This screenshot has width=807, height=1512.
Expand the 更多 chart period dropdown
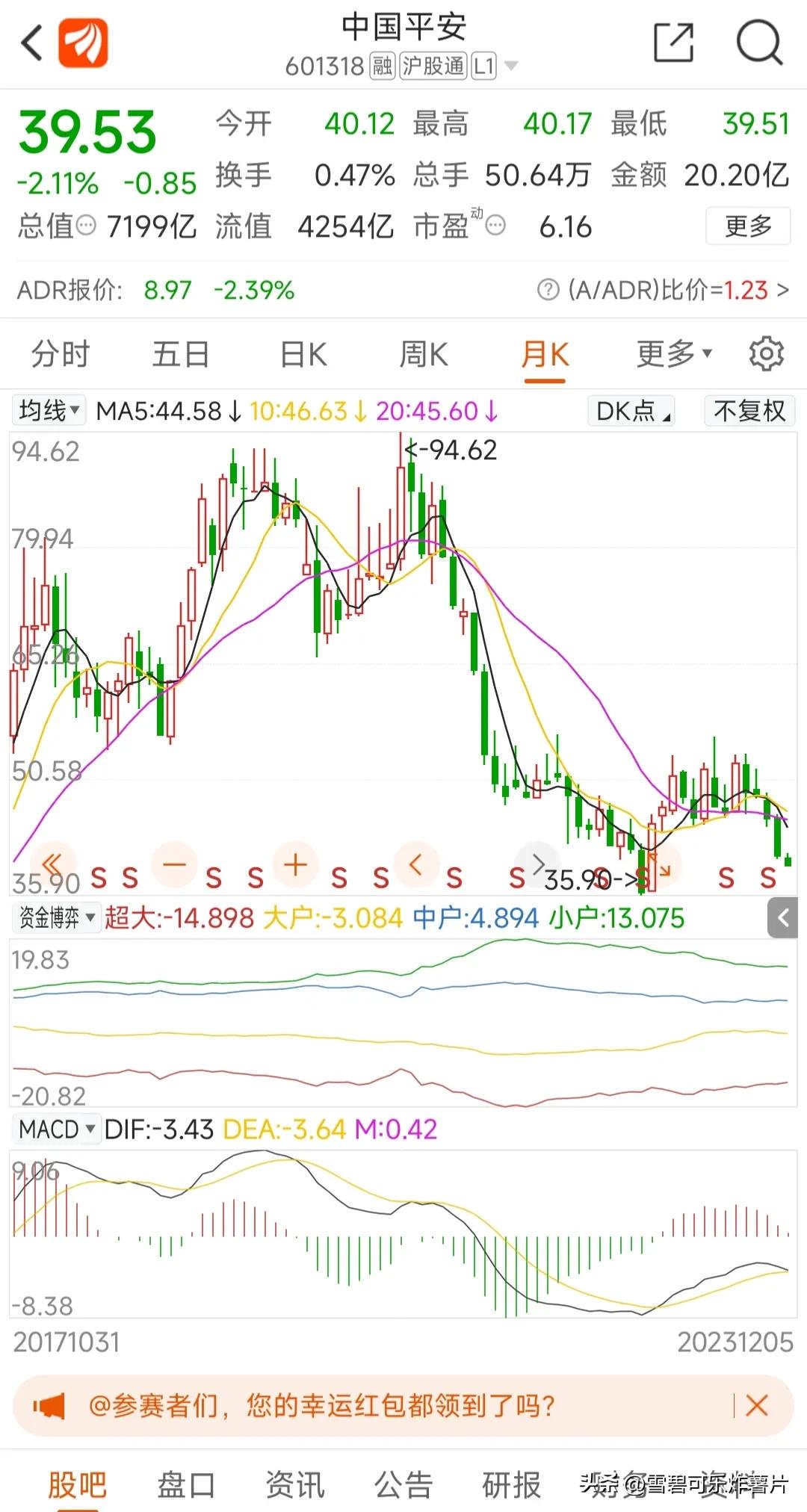point(673,354)
